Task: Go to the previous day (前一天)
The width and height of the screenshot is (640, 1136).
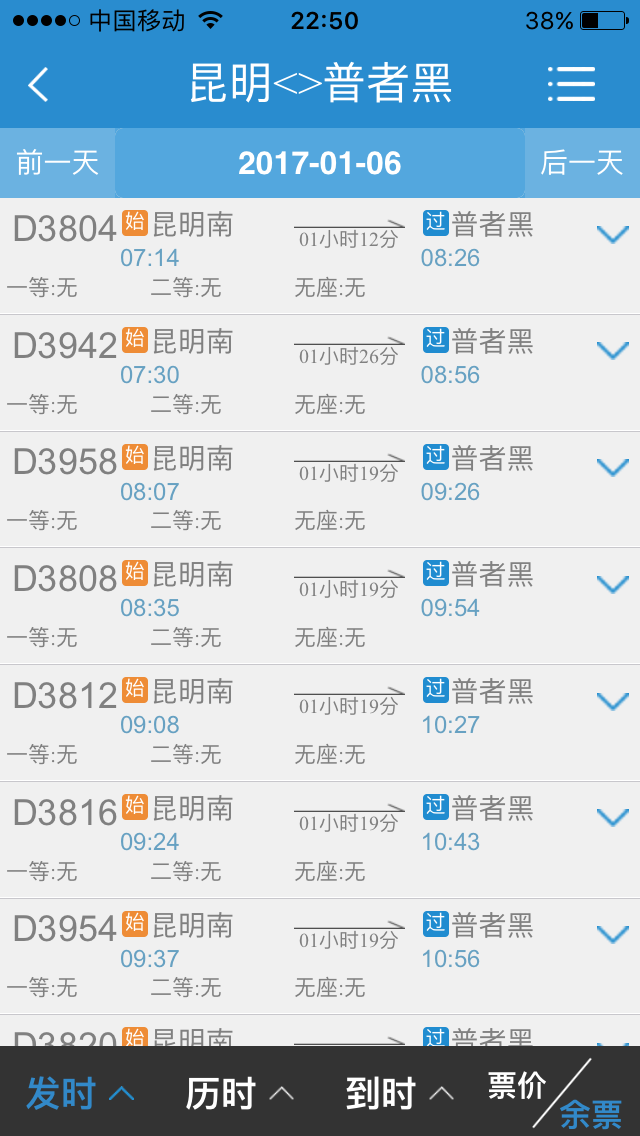Action: (x=57, y=163)
